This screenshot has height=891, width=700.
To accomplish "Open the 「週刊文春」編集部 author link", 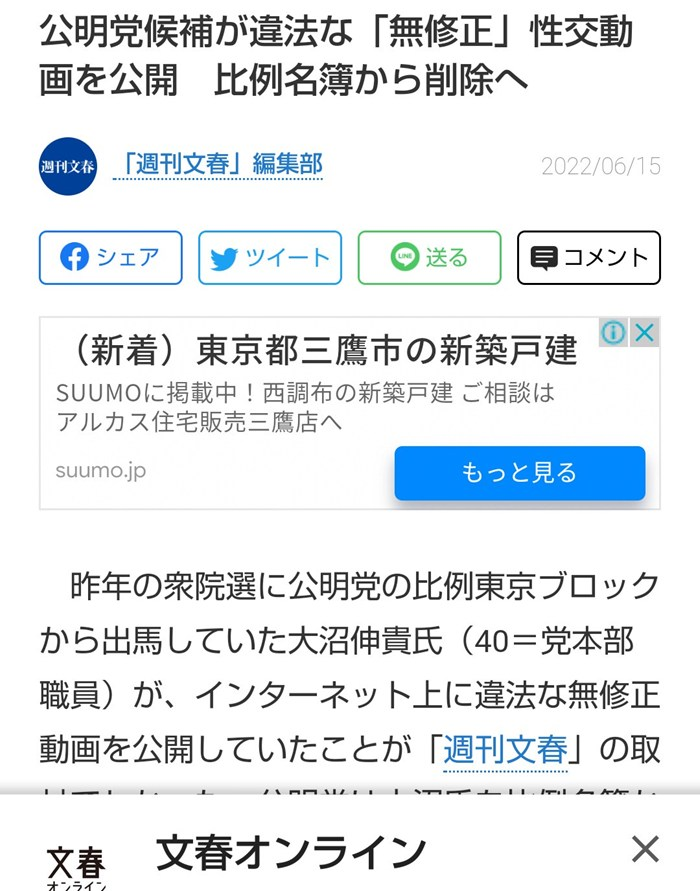I will pyautogui.click(x=218, y=165).
